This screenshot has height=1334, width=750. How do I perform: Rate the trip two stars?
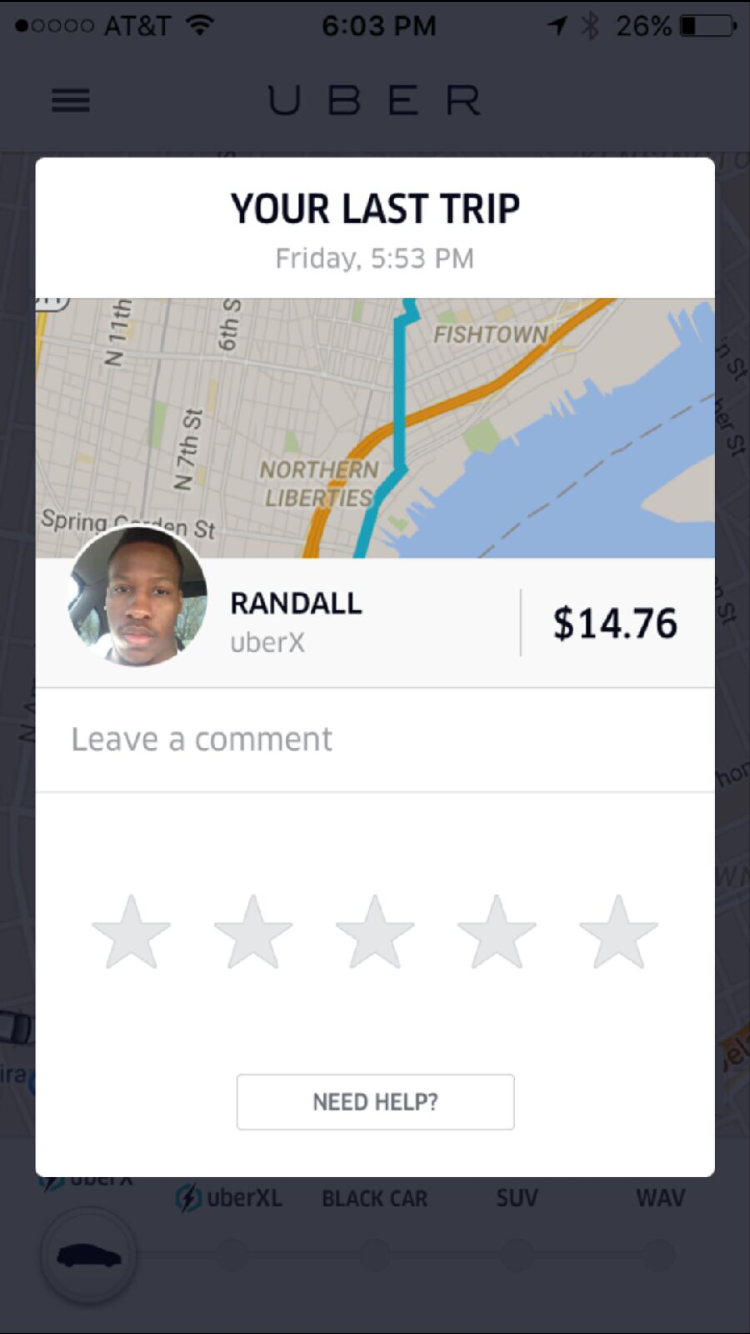tap(253, 932)
